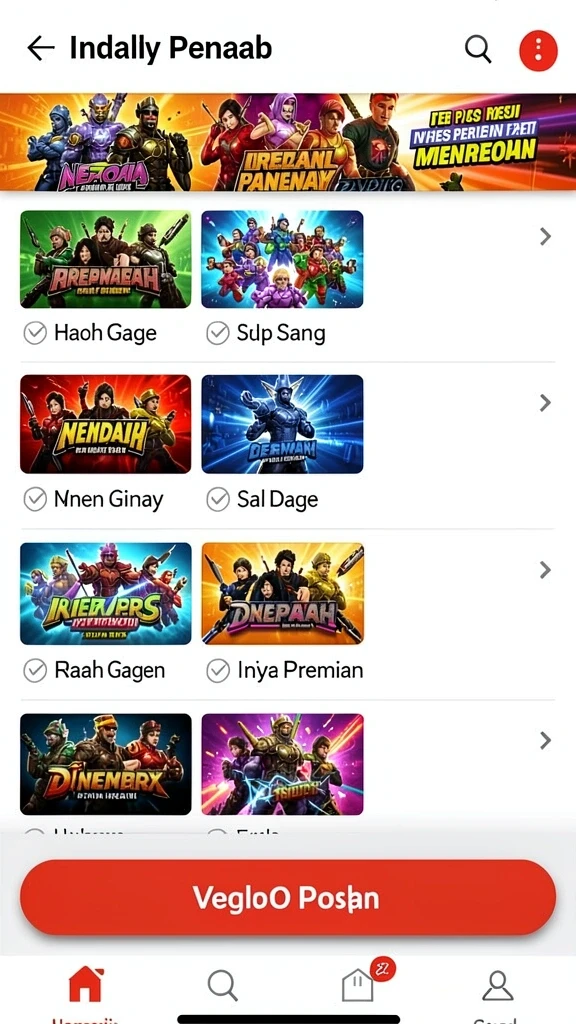Open the Haoh Gage game tile
This screenshot has width=576, height=1024.
[x=106, y=259]
